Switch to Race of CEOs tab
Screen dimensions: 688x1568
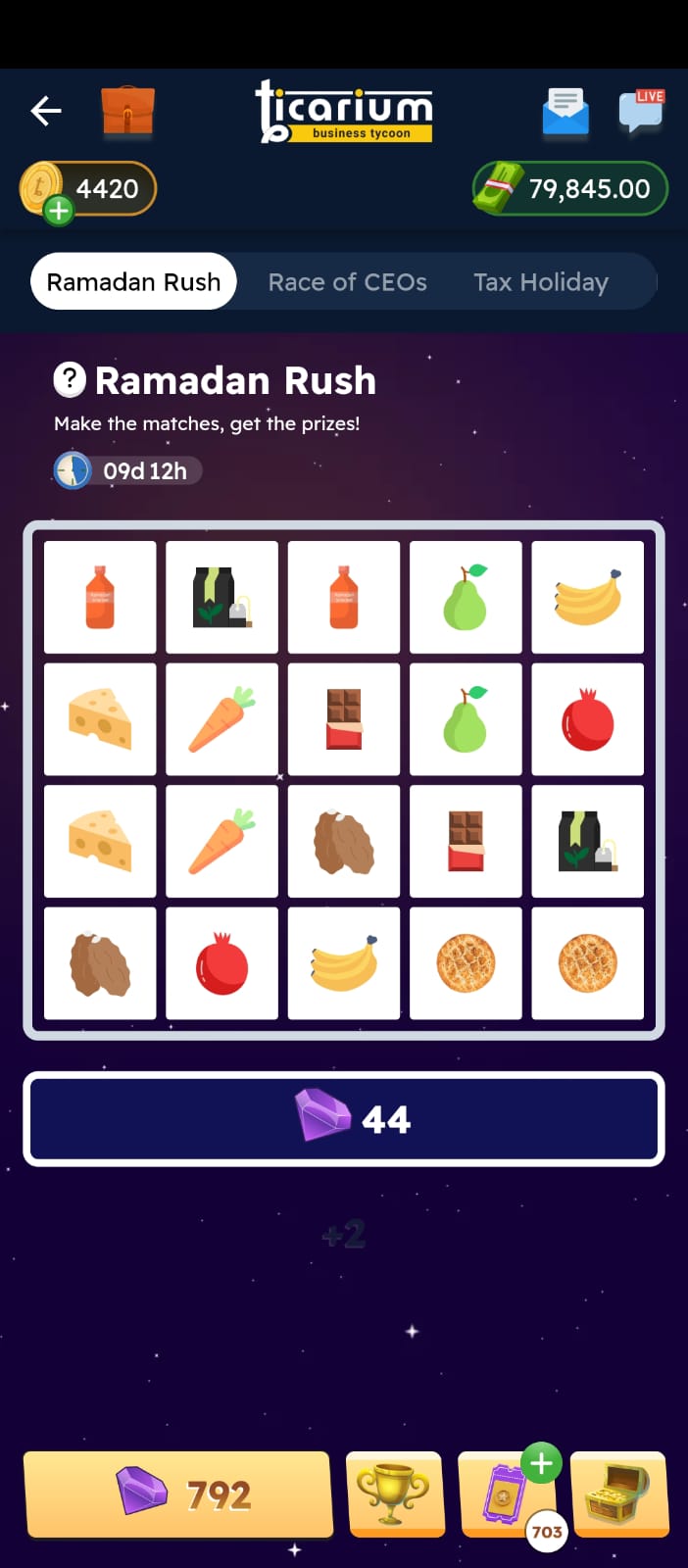pyautogui.click(x=347, y=282)
